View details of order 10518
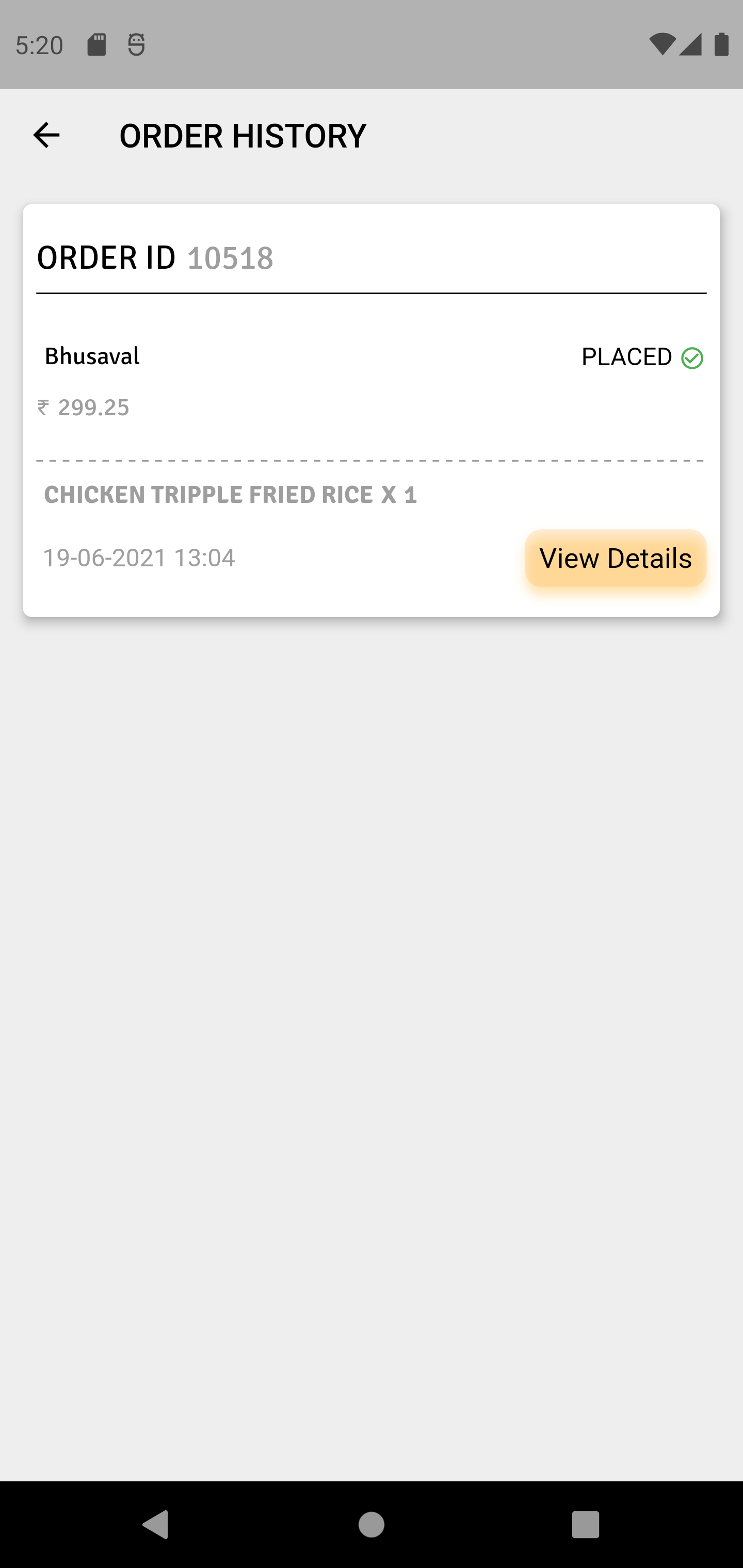Image resolution: width=743 pixels, height=1568 pixels. (x=615, y=558)
